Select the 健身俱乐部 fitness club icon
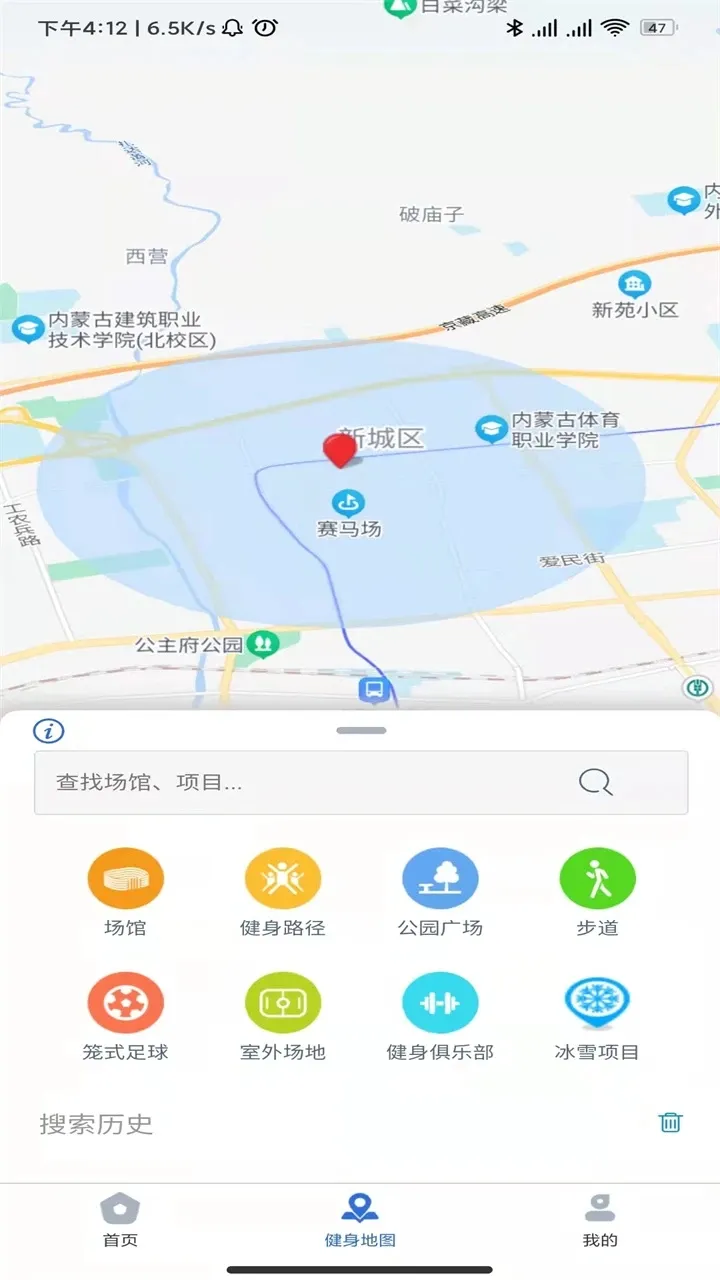 (x=441, y=1000)
